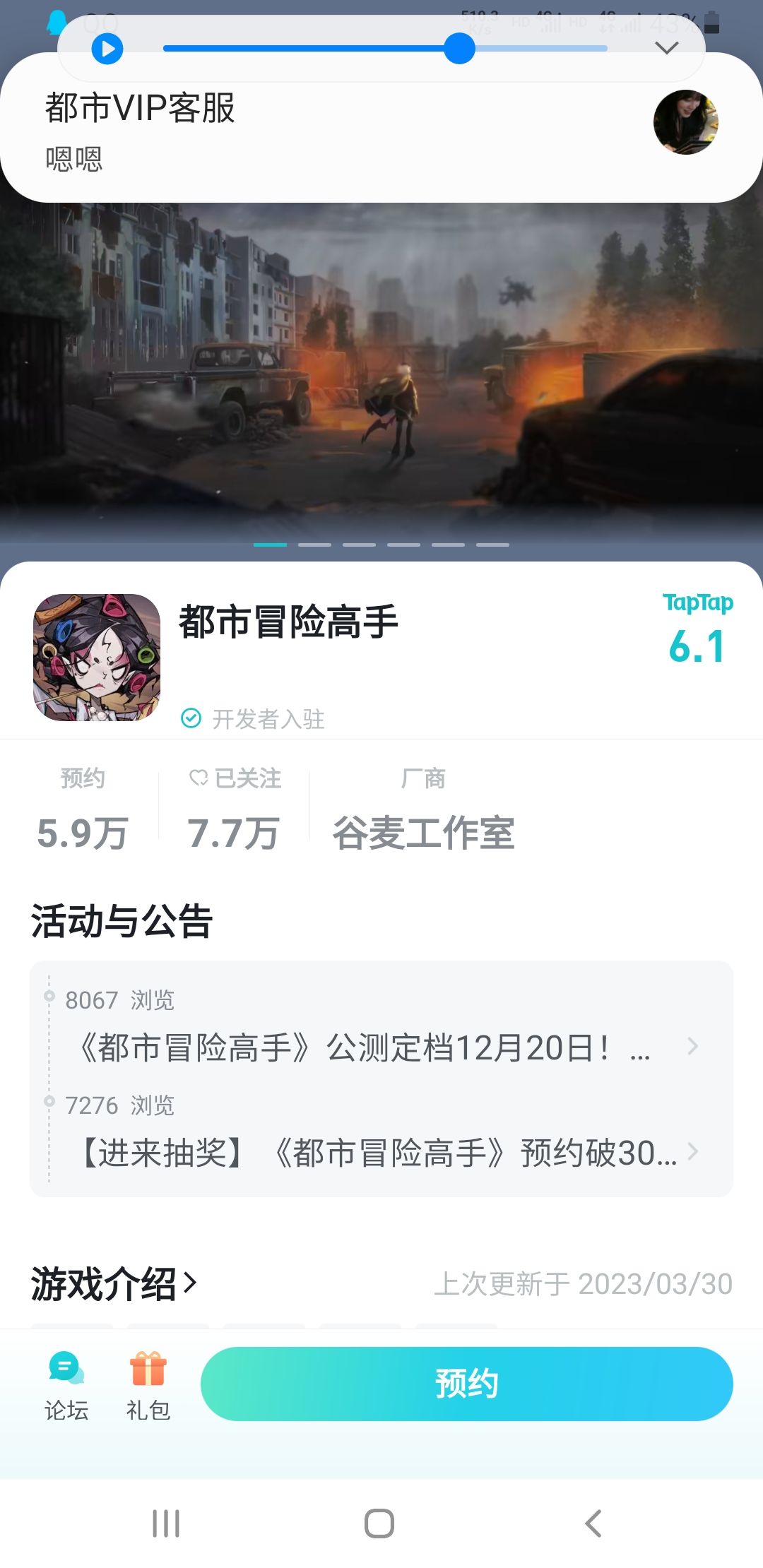Expand the 游戏介绍 section
The image size is (763, 1568).
[x=114, y=1283]
